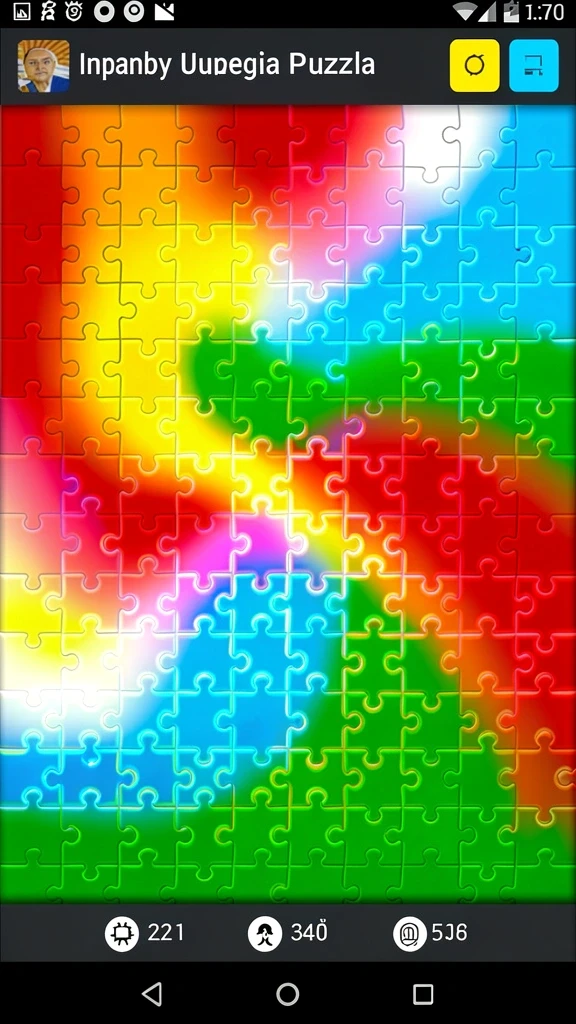The height and width of the screenshot is (1024, 576).
Task: Return to the home screen via navigation bar
Action: pos(288,994)
